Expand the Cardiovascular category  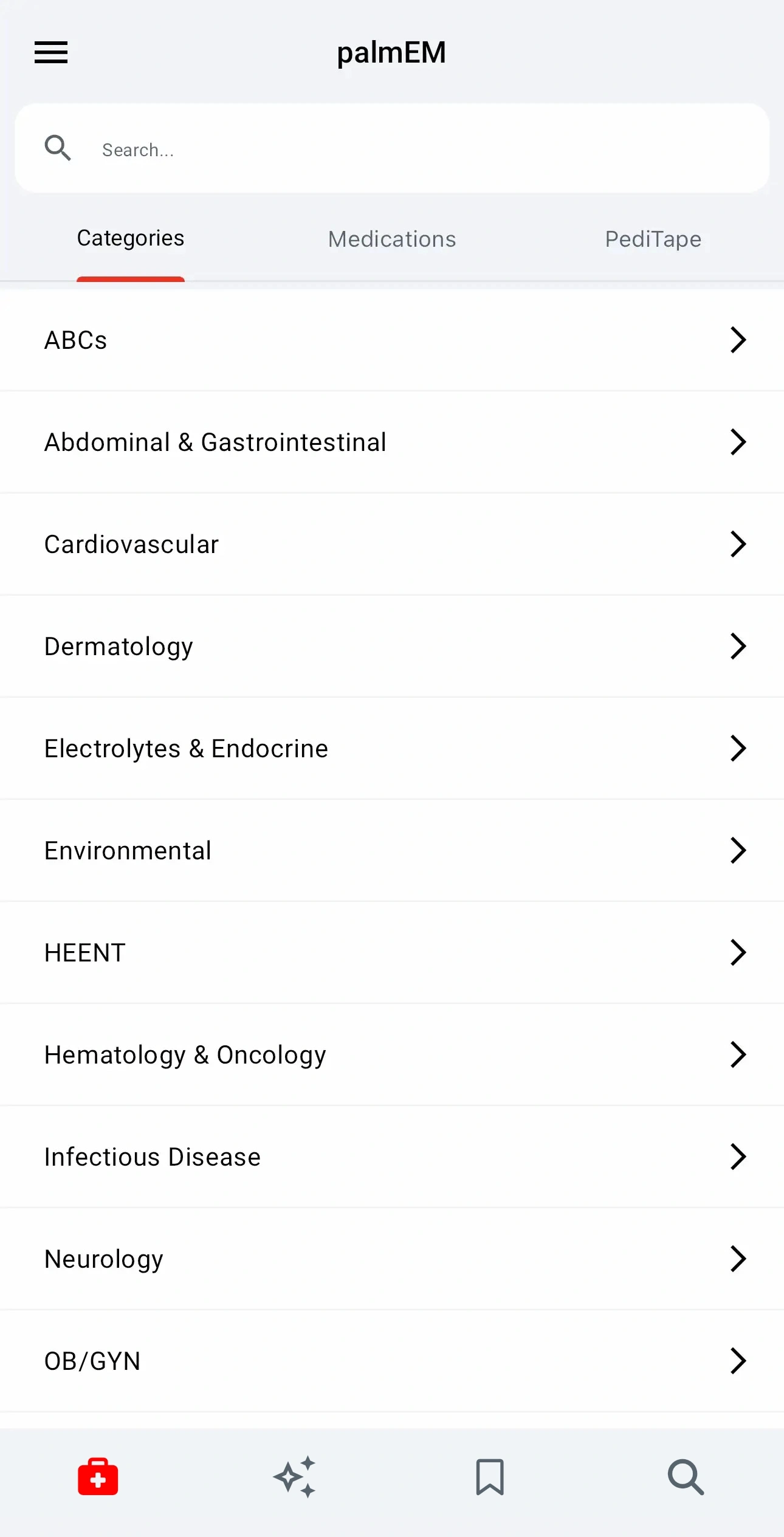[x=392, y=544]
